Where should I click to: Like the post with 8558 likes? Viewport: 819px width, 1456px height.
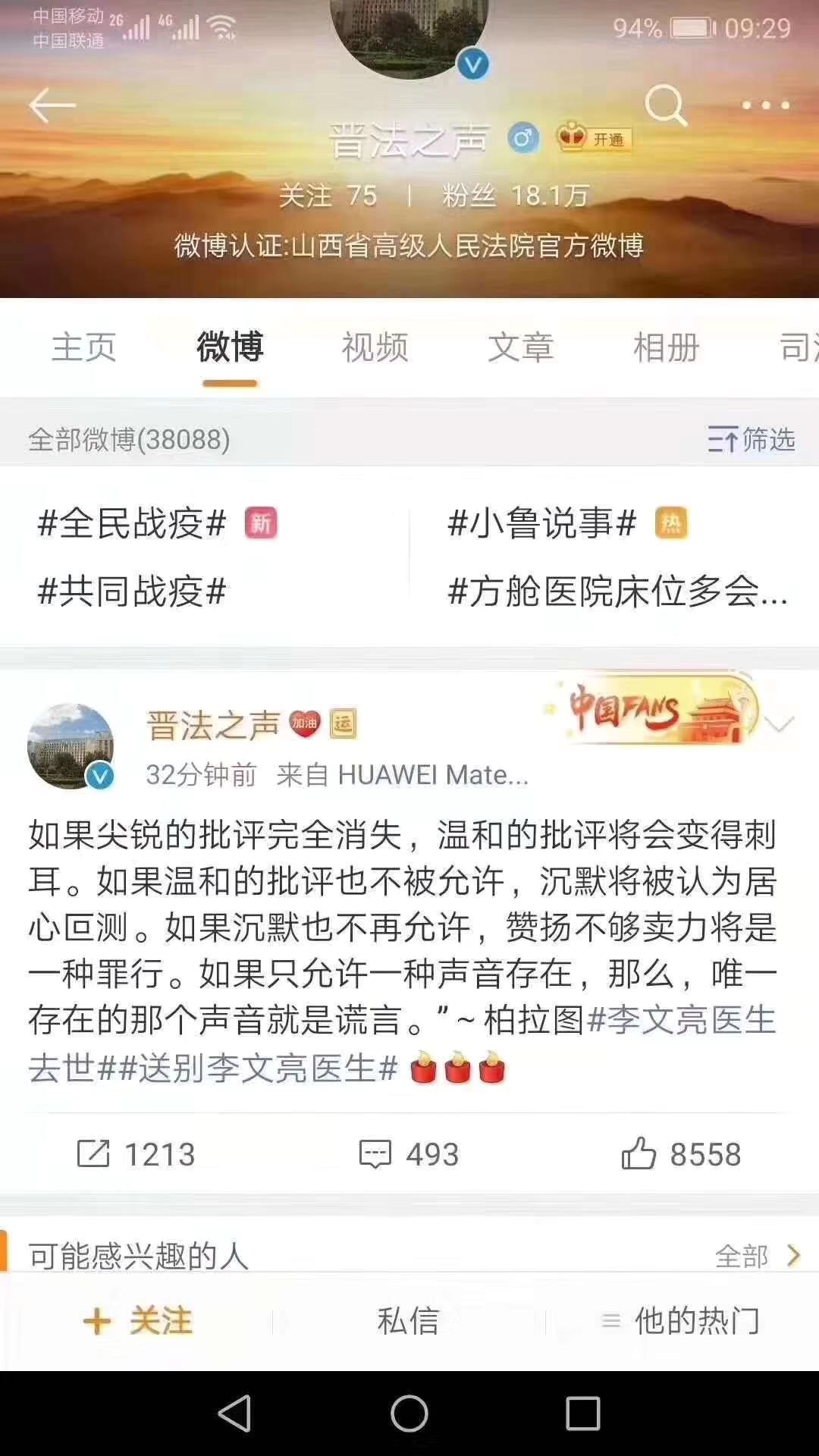(680, 1154)
